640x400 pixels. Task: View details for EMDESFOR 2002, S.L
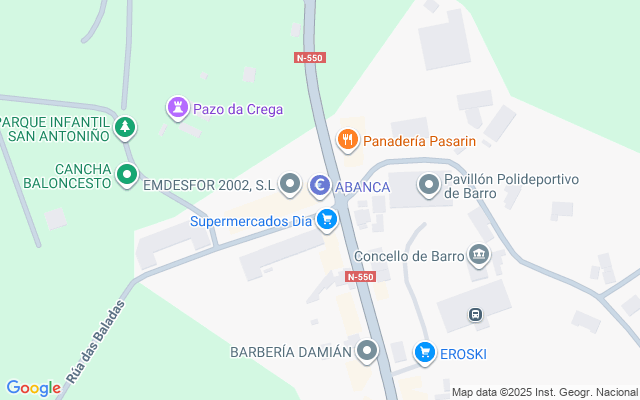coord(290,184)
